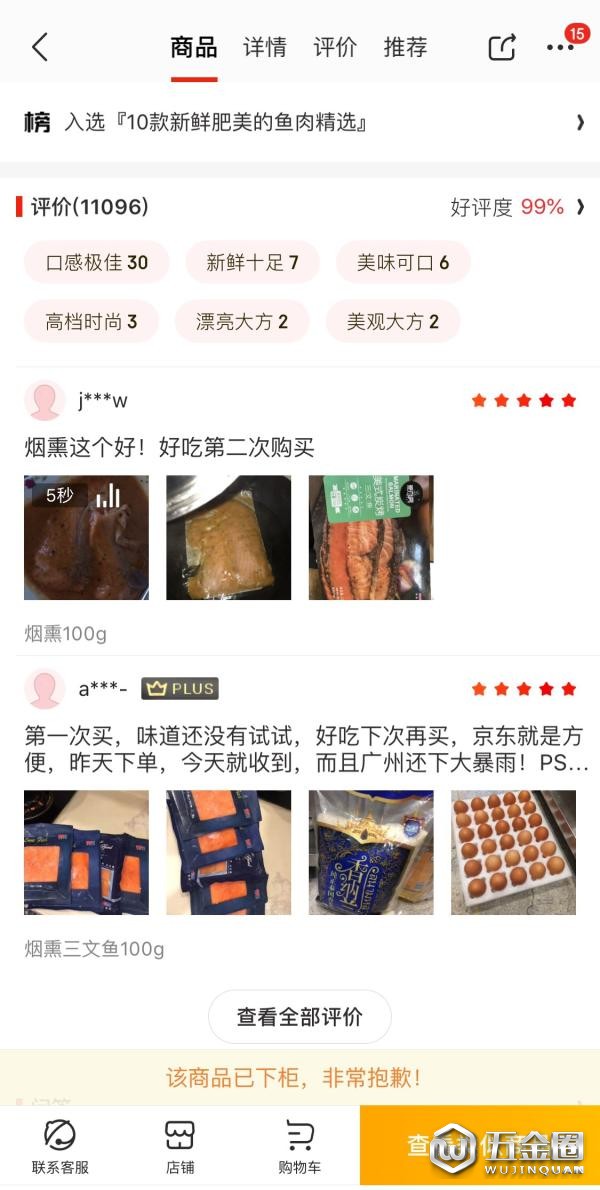The width and height of the screenshot is (600, 1190).
Task: Filter reviews by 口感极佳 30
Action: (97, 262)
